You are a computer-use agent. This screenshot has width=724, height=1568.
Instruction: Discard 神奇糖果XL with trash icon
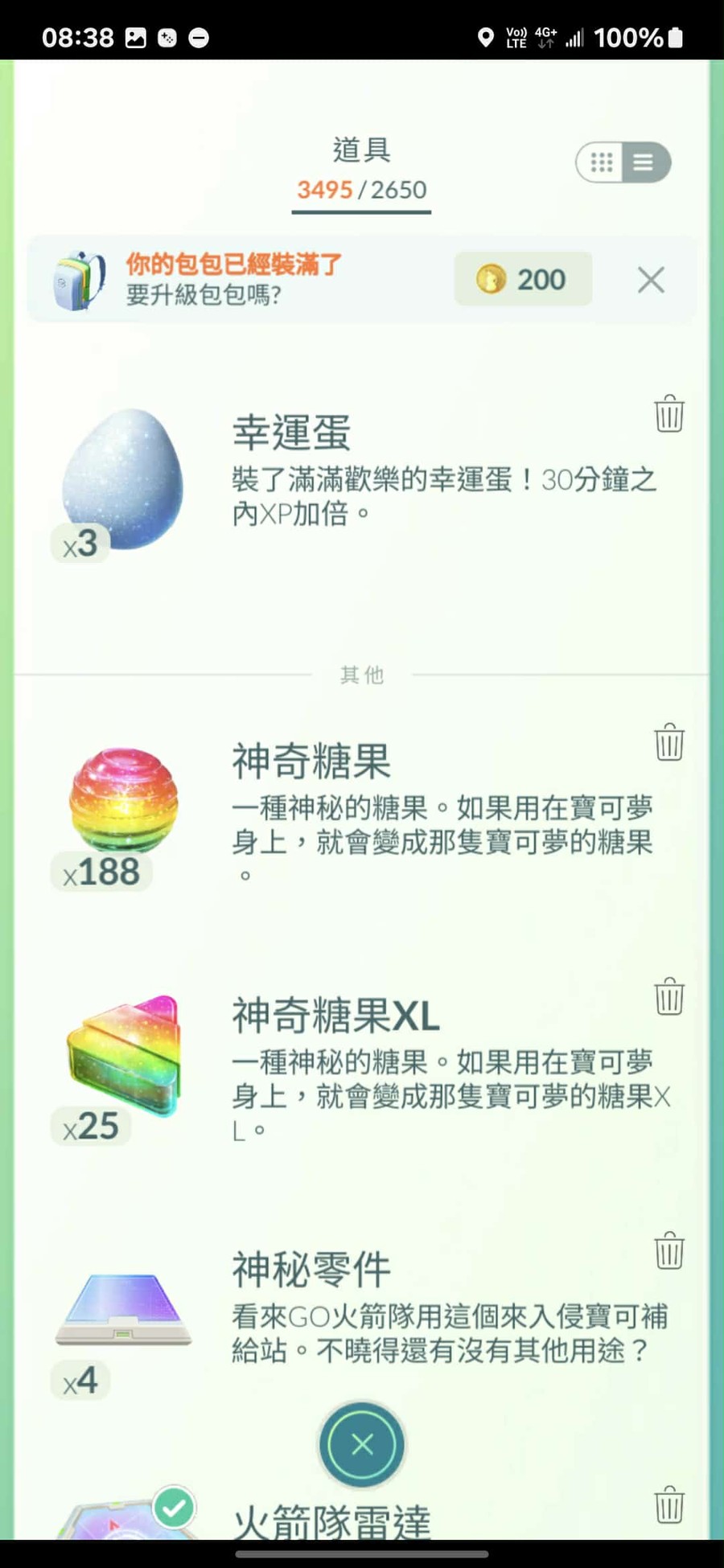click(669, 997)
